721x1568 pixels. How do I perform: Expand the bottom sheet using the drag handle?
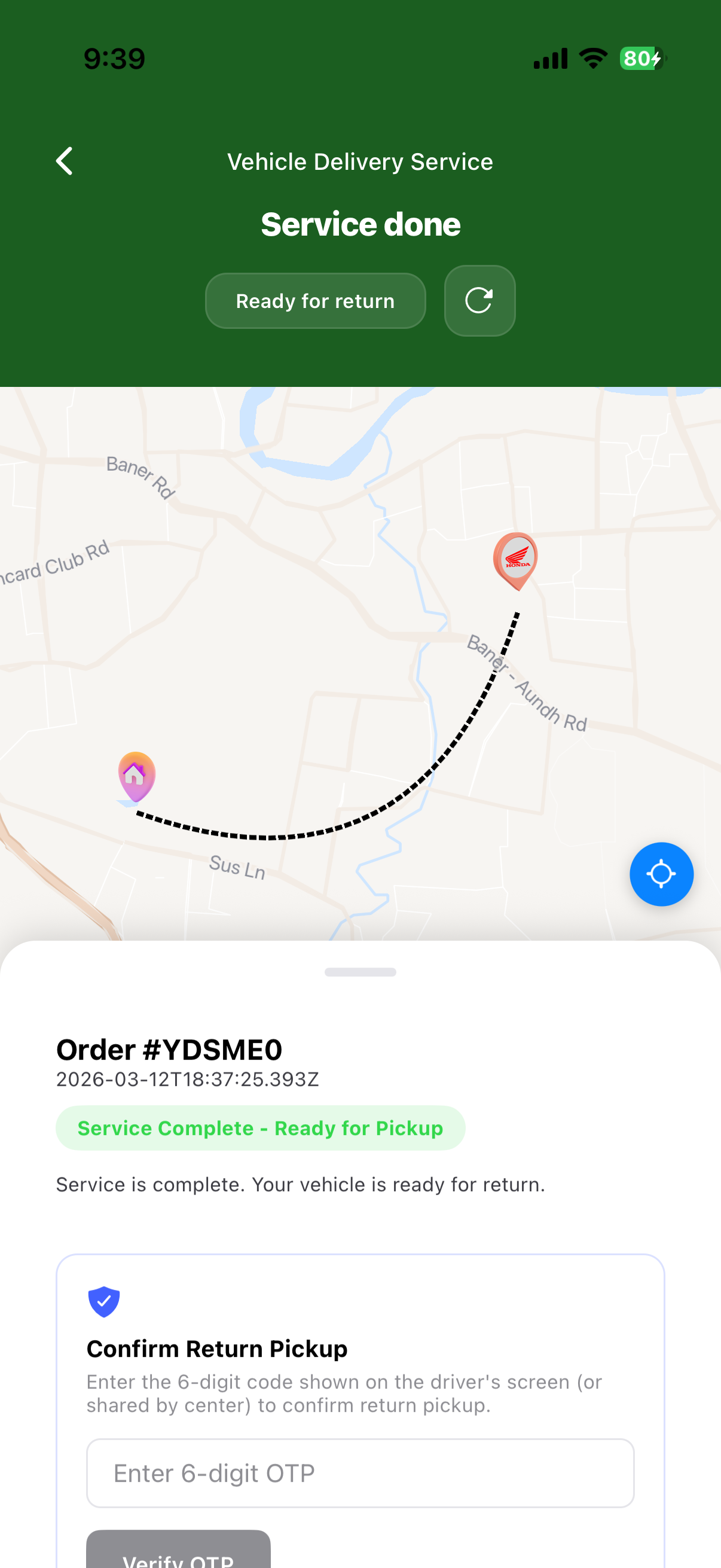(x=360, y=972)
